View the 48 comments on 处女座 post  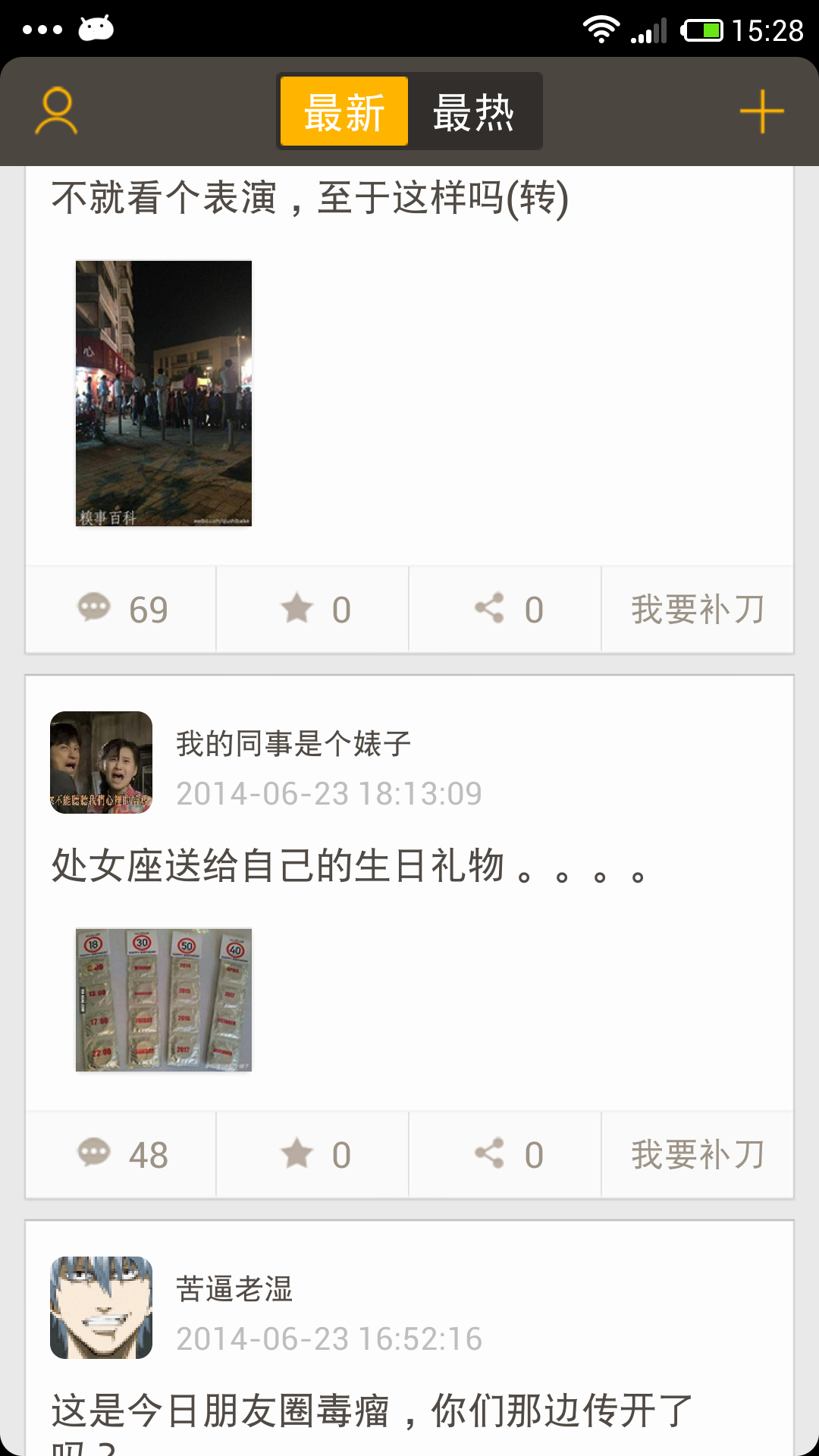121,1154
